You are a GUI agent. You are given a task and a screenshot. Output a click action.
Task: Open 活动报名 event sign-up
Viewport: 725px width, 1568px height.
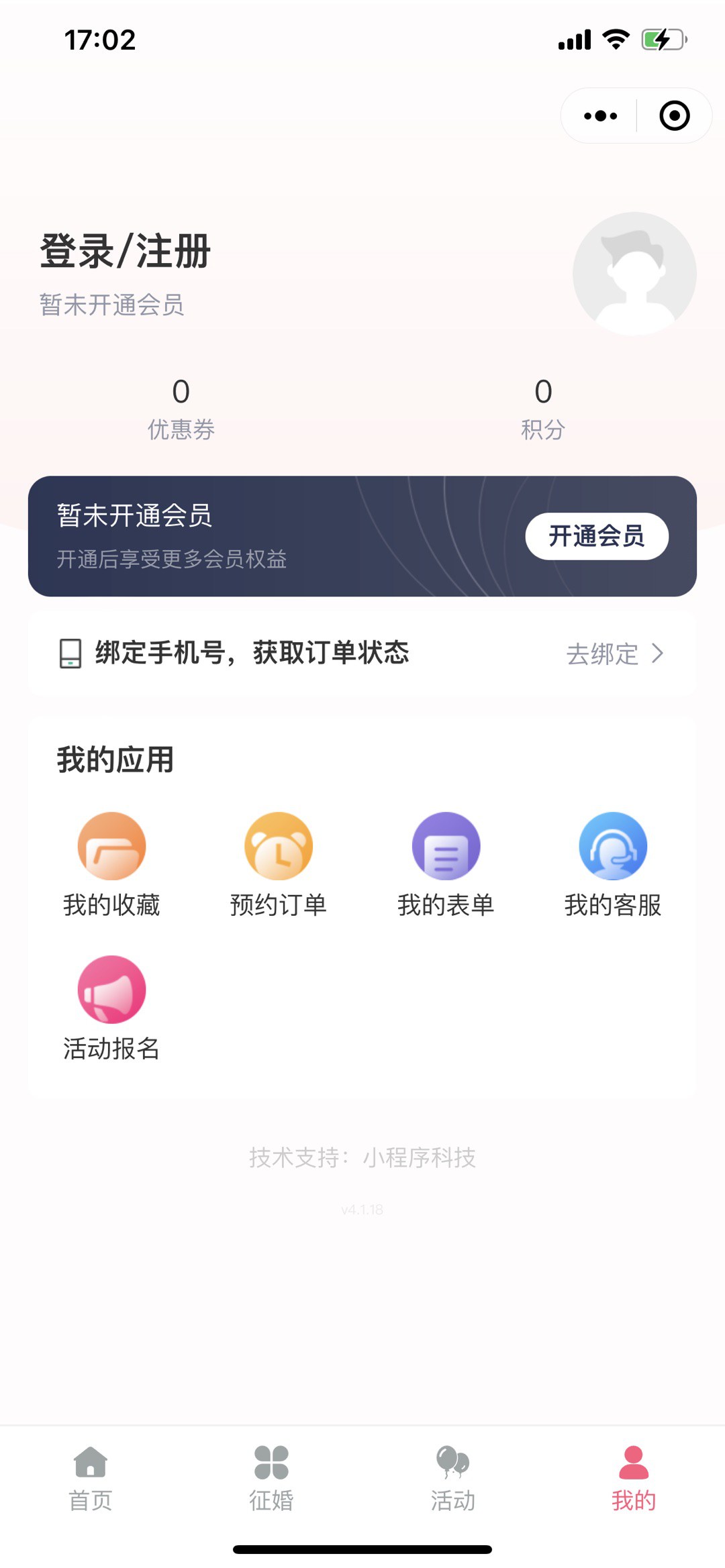click(x=111, y=1008)
